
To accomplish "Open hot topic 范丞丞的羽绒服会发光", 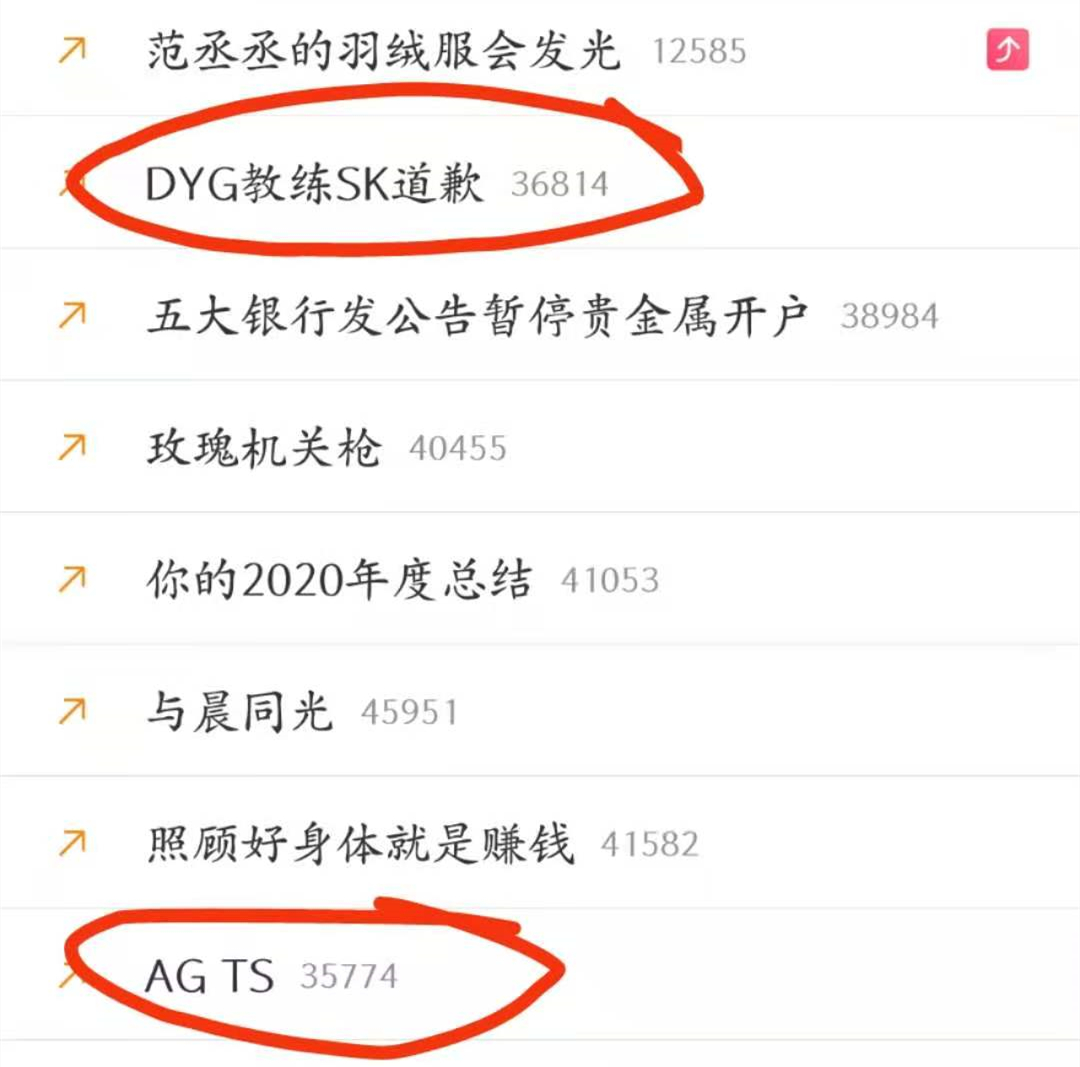I will coord(383,52).
